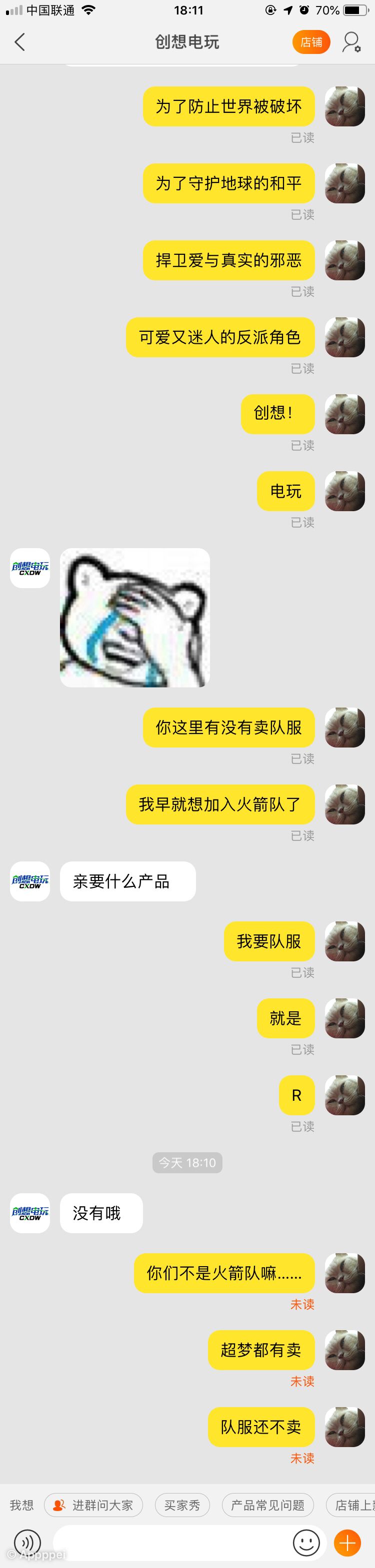Open the 创想电玩 avatar beside 没有哦
Image resolution: width=375 pixels, height=1568 pixels.
coord(30,1213)
